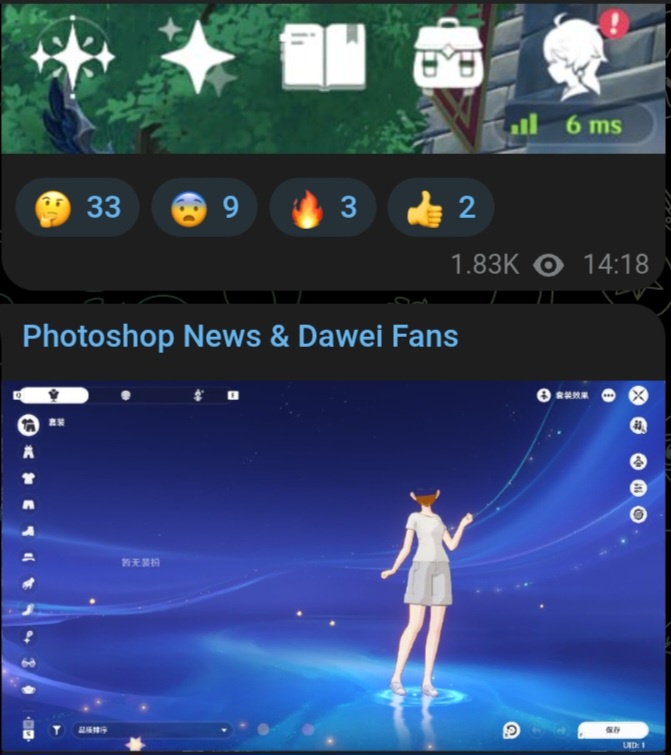The width and height of the screenshot is (671, 755).
Task: Add a thumbs-up reaction
Action: tap(440, 208)
